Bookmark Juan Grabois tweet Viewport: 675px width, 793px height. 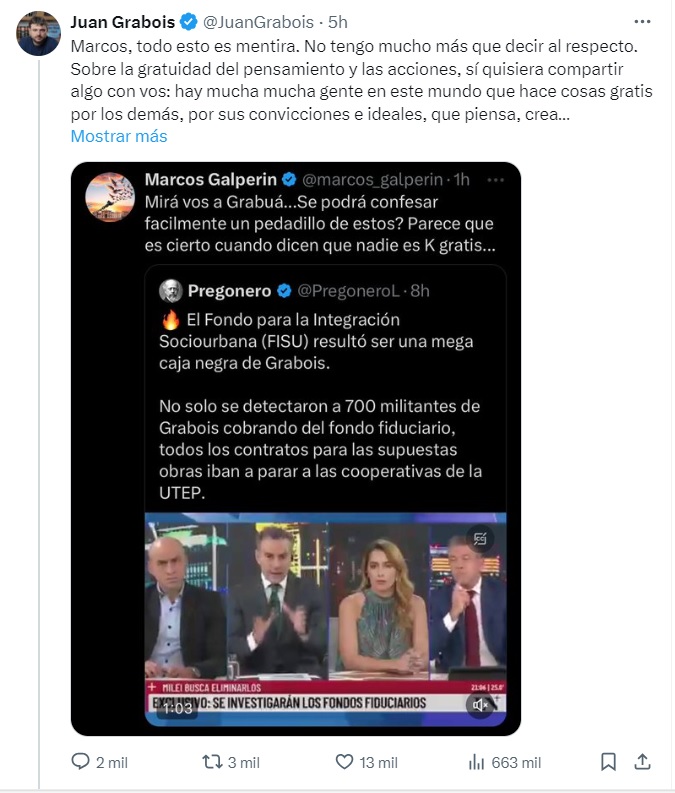click(608, 762)
